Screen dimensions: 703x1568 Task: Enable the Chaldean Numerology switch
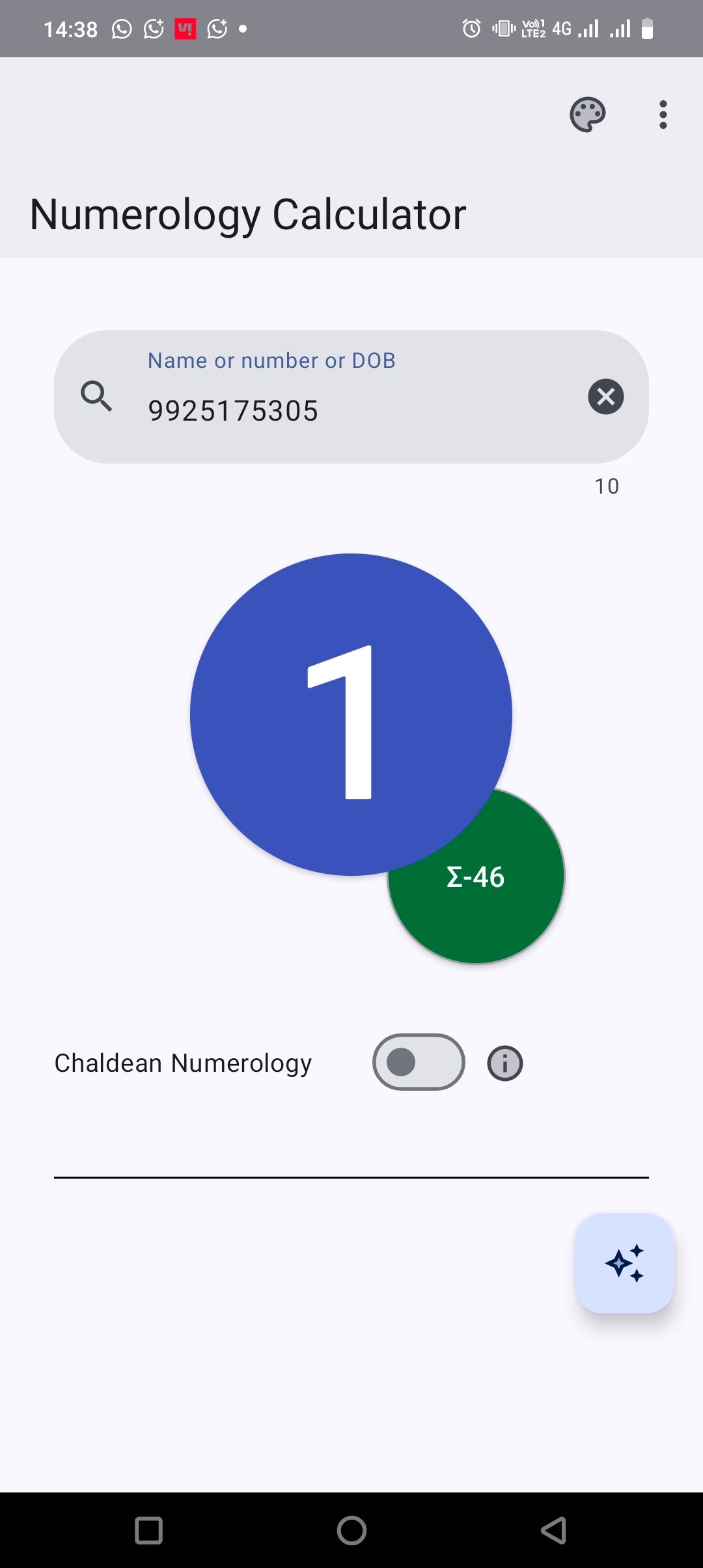click(x=419, y=1062)
